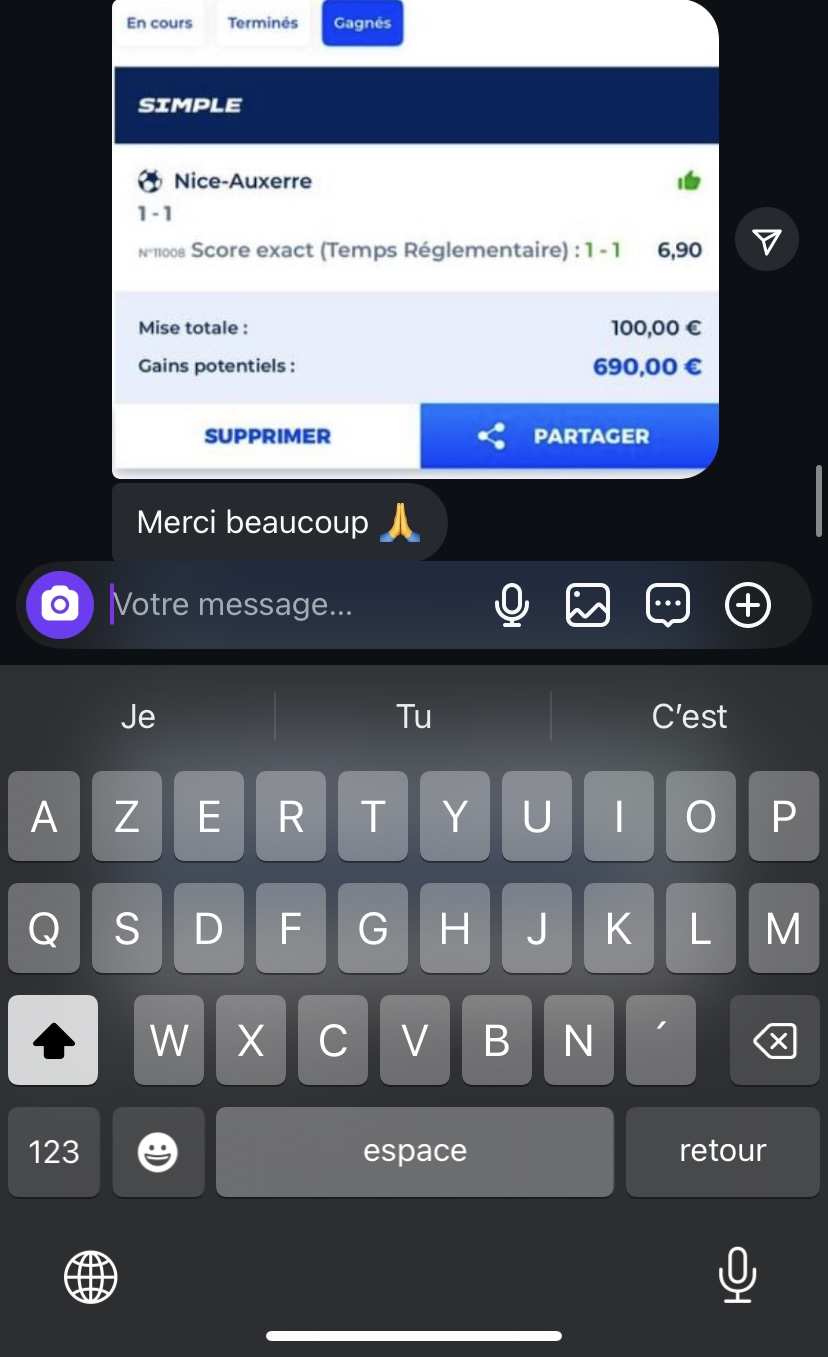Switch to the numeric 123 keyboard
This screenshot has width=828, height=1357.
click(x=53, y=1152)
